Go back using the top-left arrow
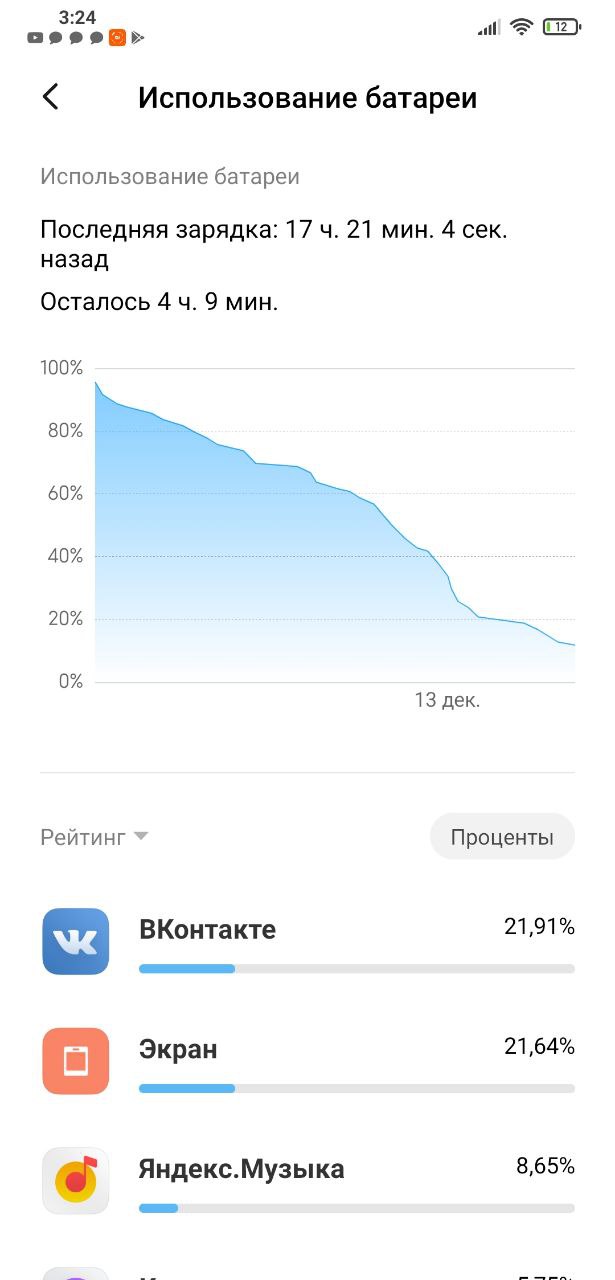615x1280 pixels. click(x=51, y=97)
